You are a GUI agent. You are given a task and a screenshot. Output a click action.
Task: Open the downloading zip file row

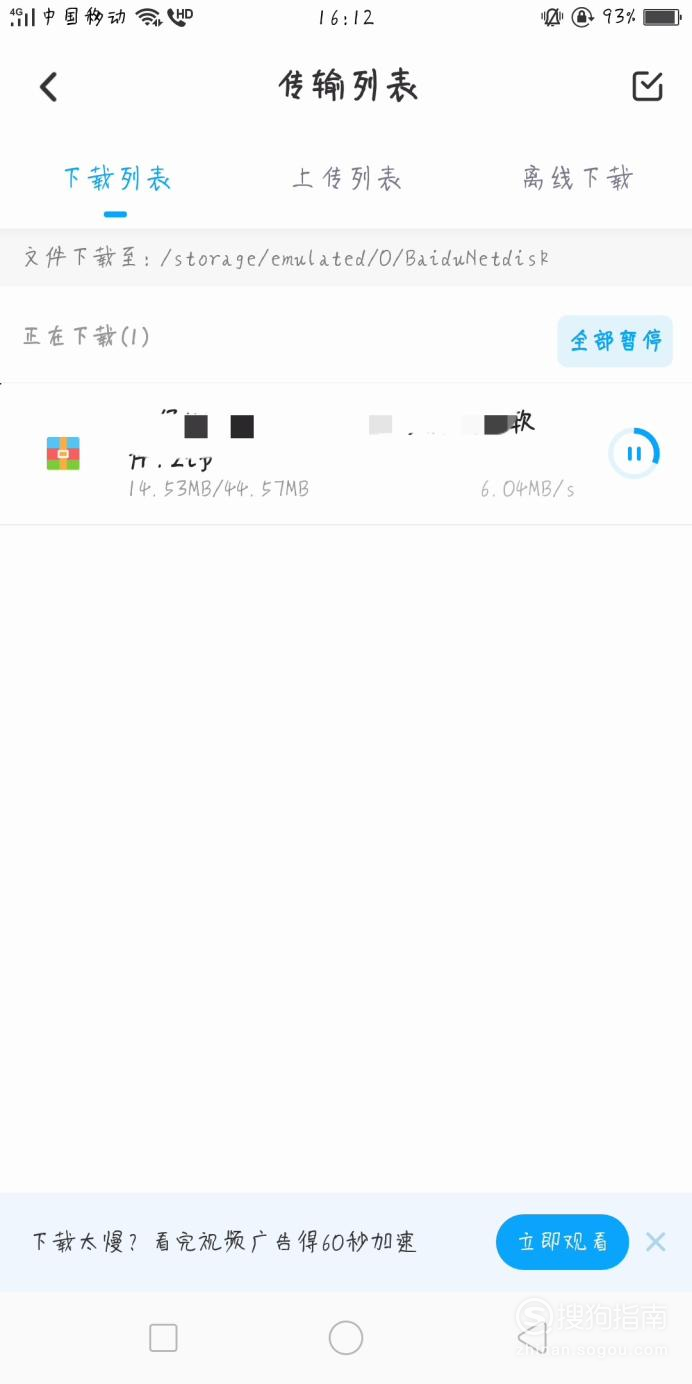346,454
